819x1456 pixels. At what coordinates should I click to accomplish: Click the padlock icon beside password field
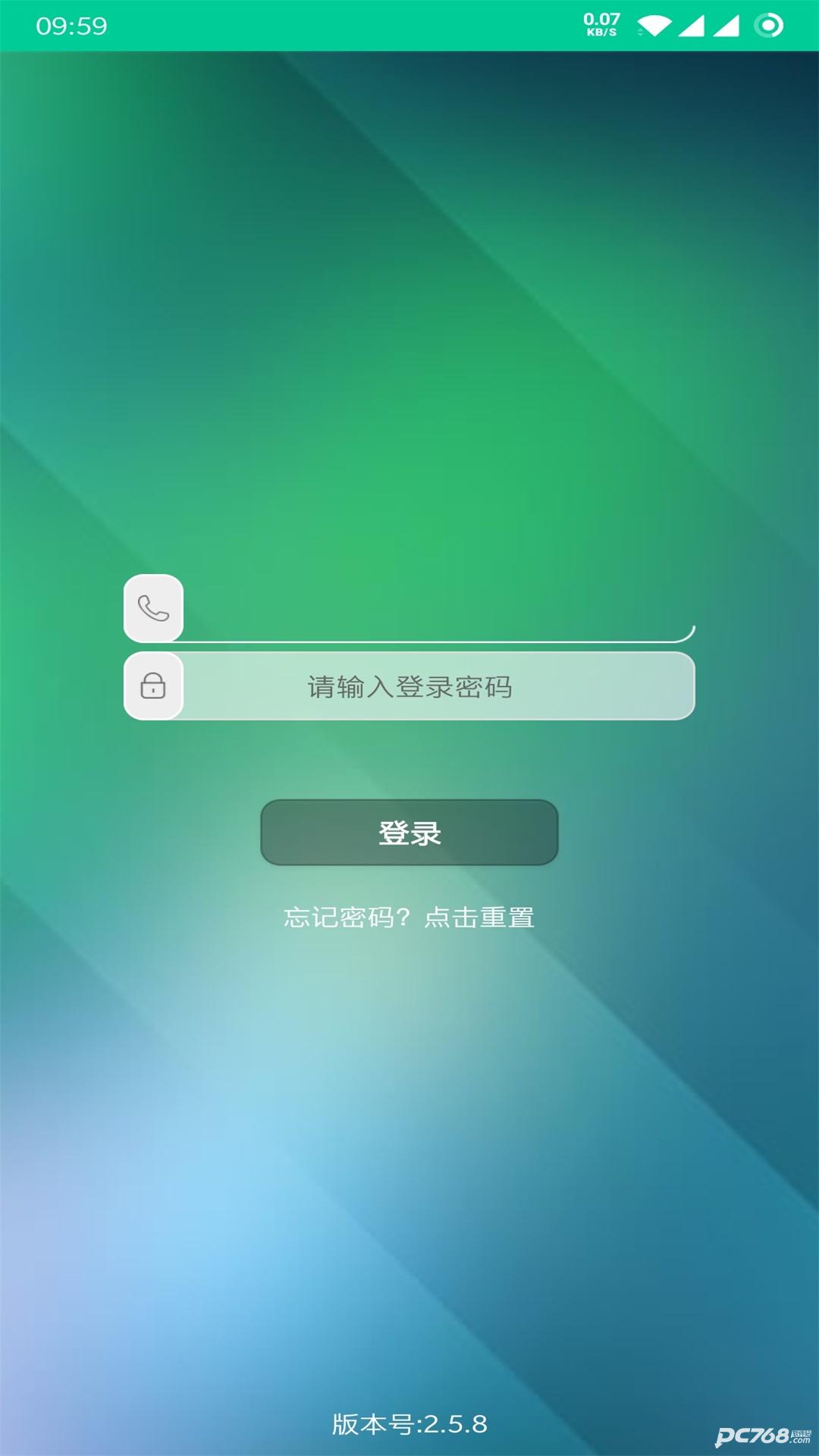pyautogui.click(x=152, y=687)
